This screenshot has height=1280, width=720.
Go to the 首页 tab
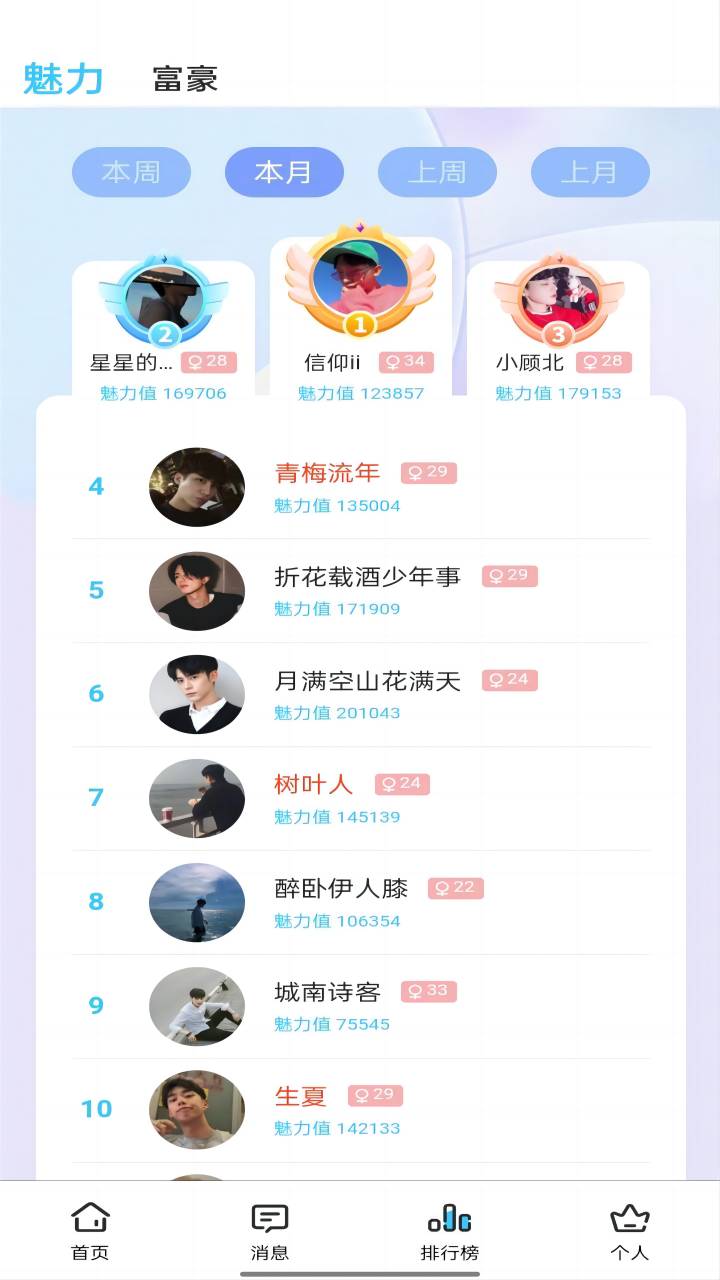[90, 1231]
